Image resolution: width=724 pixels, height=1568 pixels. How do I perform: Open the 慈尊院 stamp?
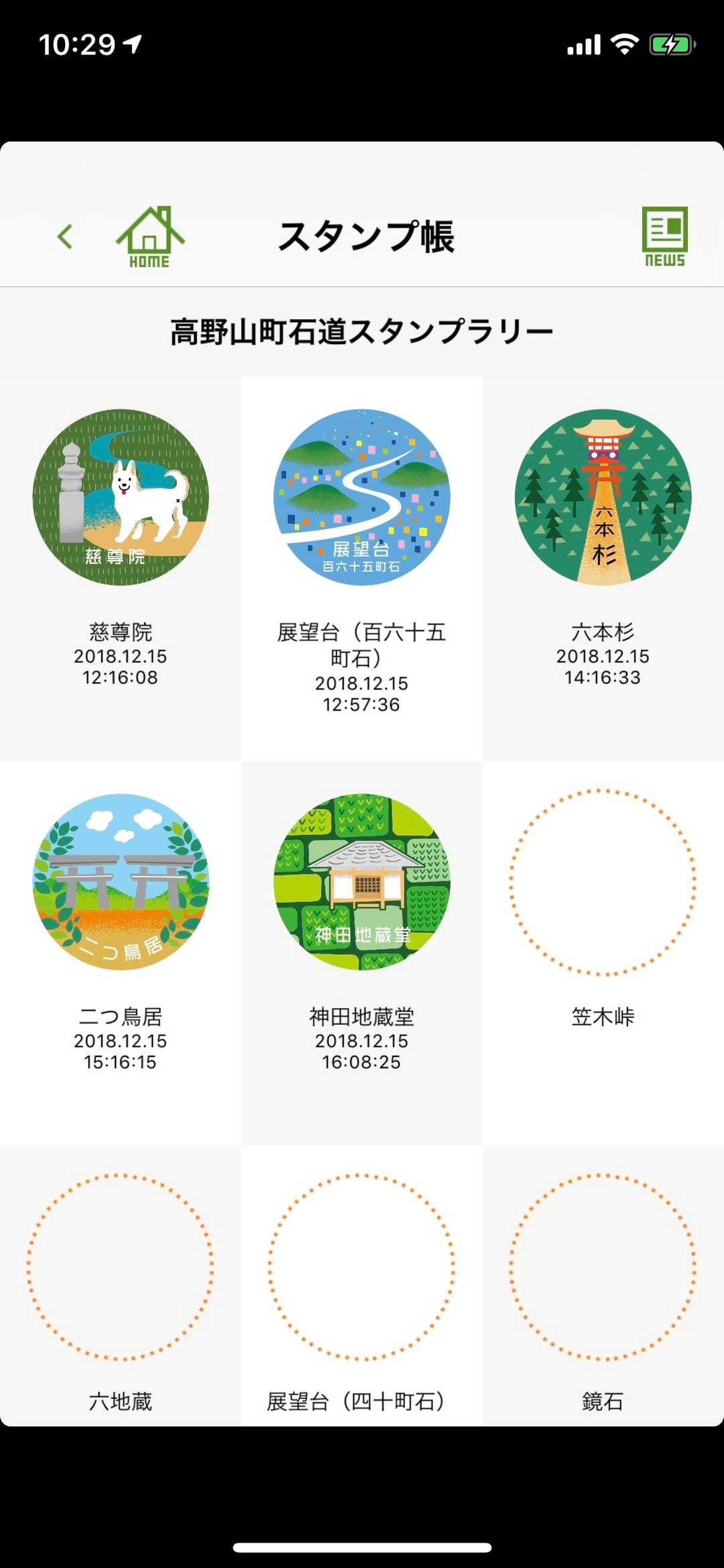(121, 498)
